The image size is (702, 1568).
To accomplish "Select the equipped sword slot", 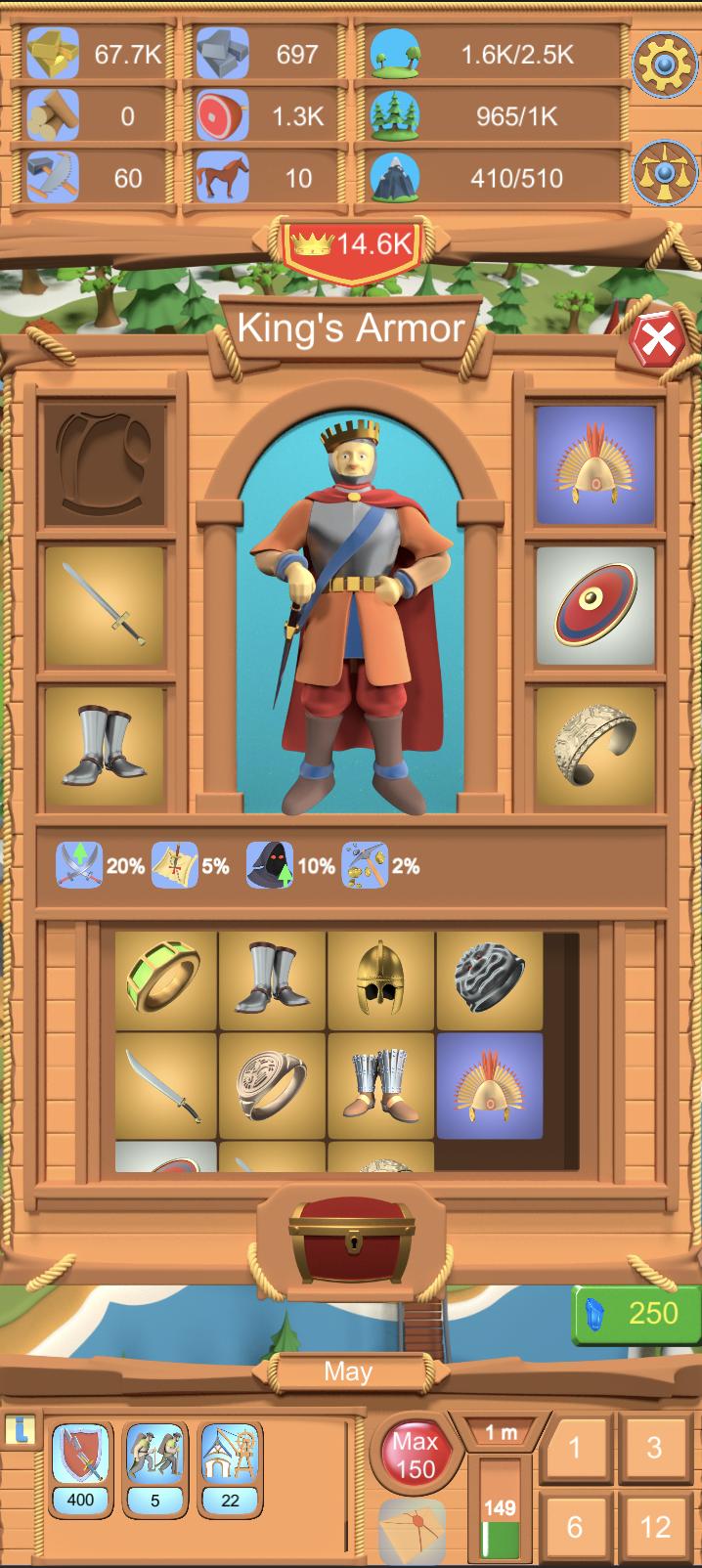I will click(105, 606).
